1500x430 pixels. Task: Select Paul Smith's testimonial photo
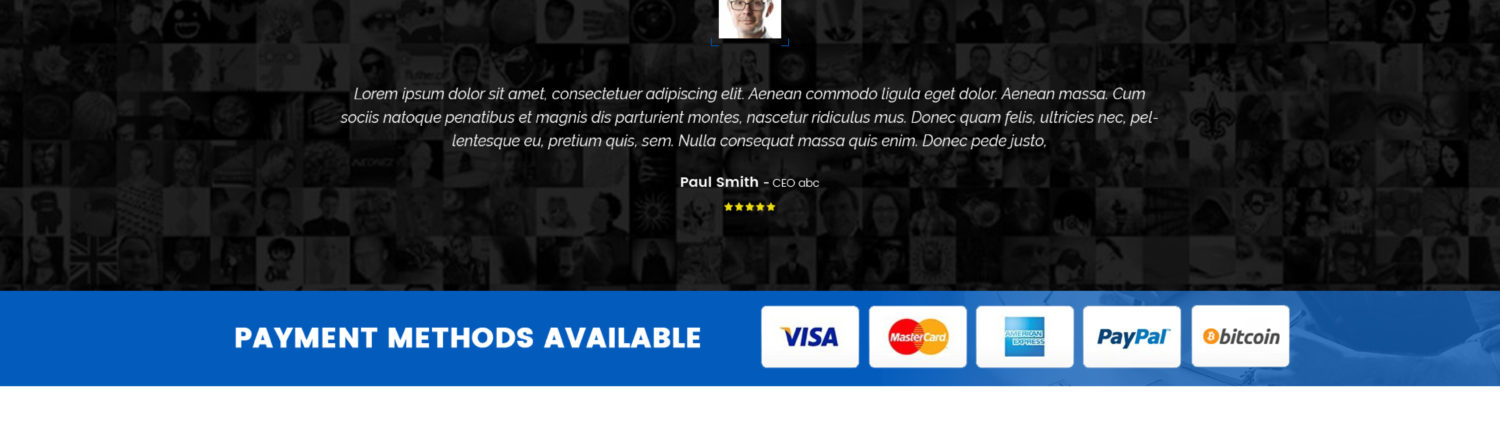tap(749, 18)
